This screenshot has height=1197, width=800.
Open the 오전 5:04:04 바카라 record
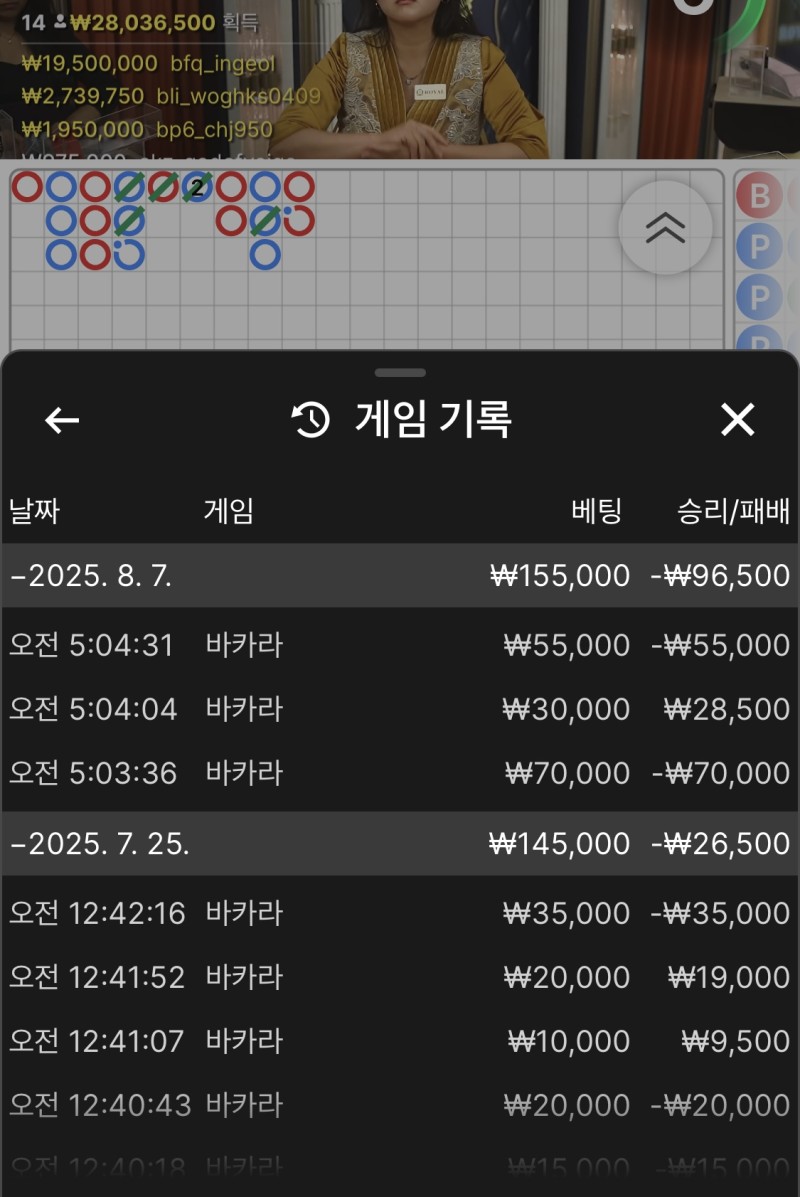pos(400,709)
